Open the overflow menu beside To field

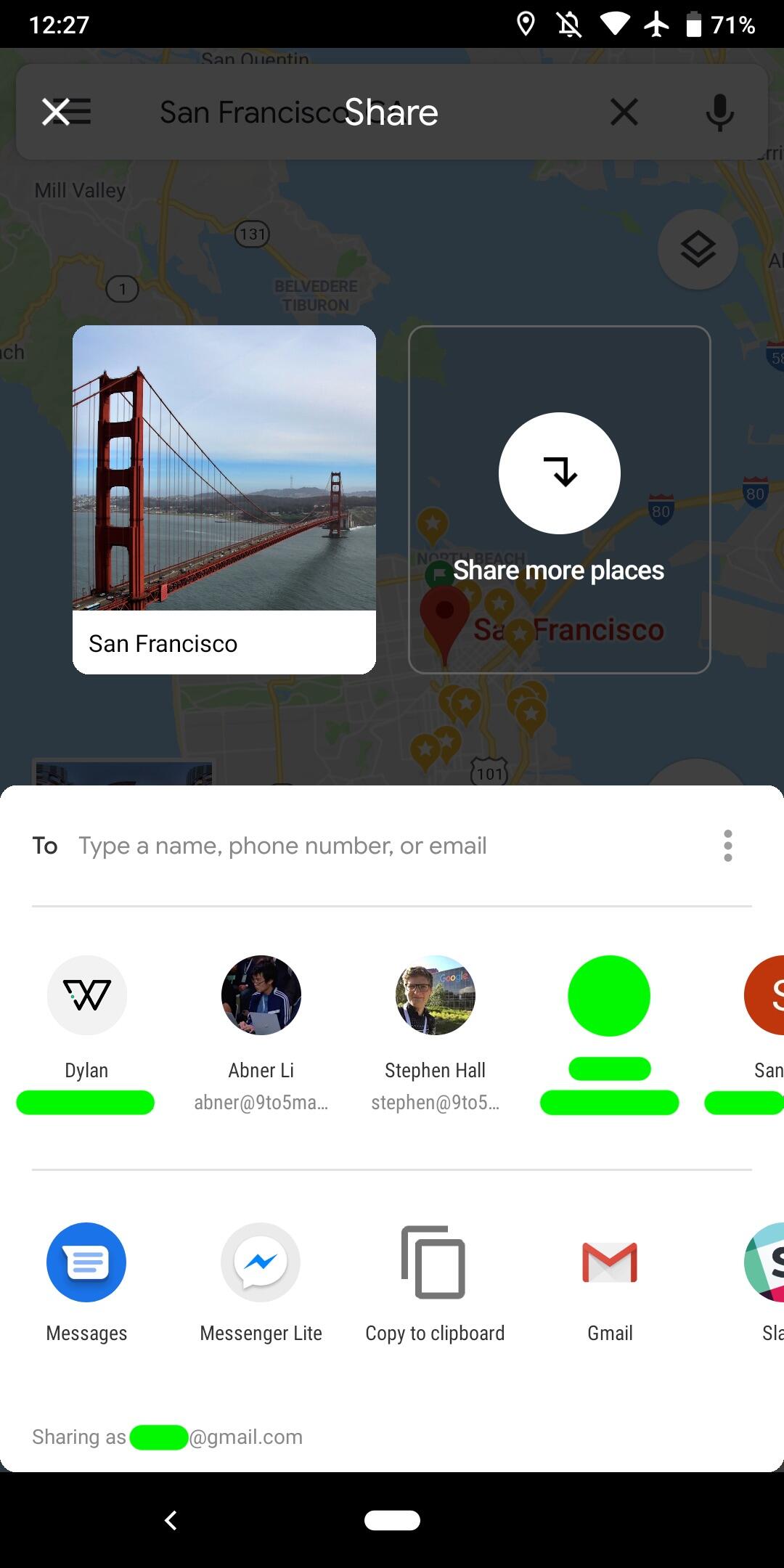(x=728, y=846)
